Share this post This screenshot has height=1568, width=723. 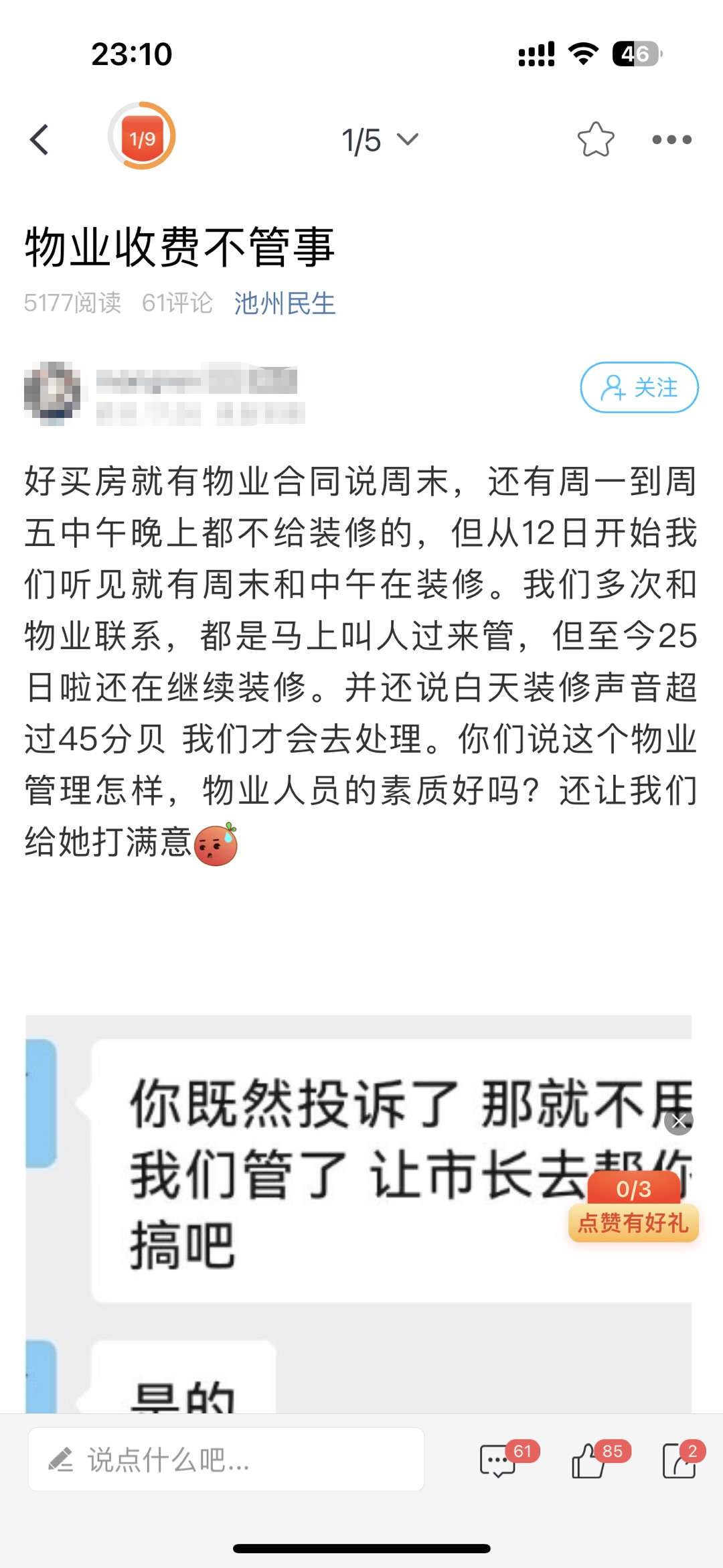click(679, 1461)
